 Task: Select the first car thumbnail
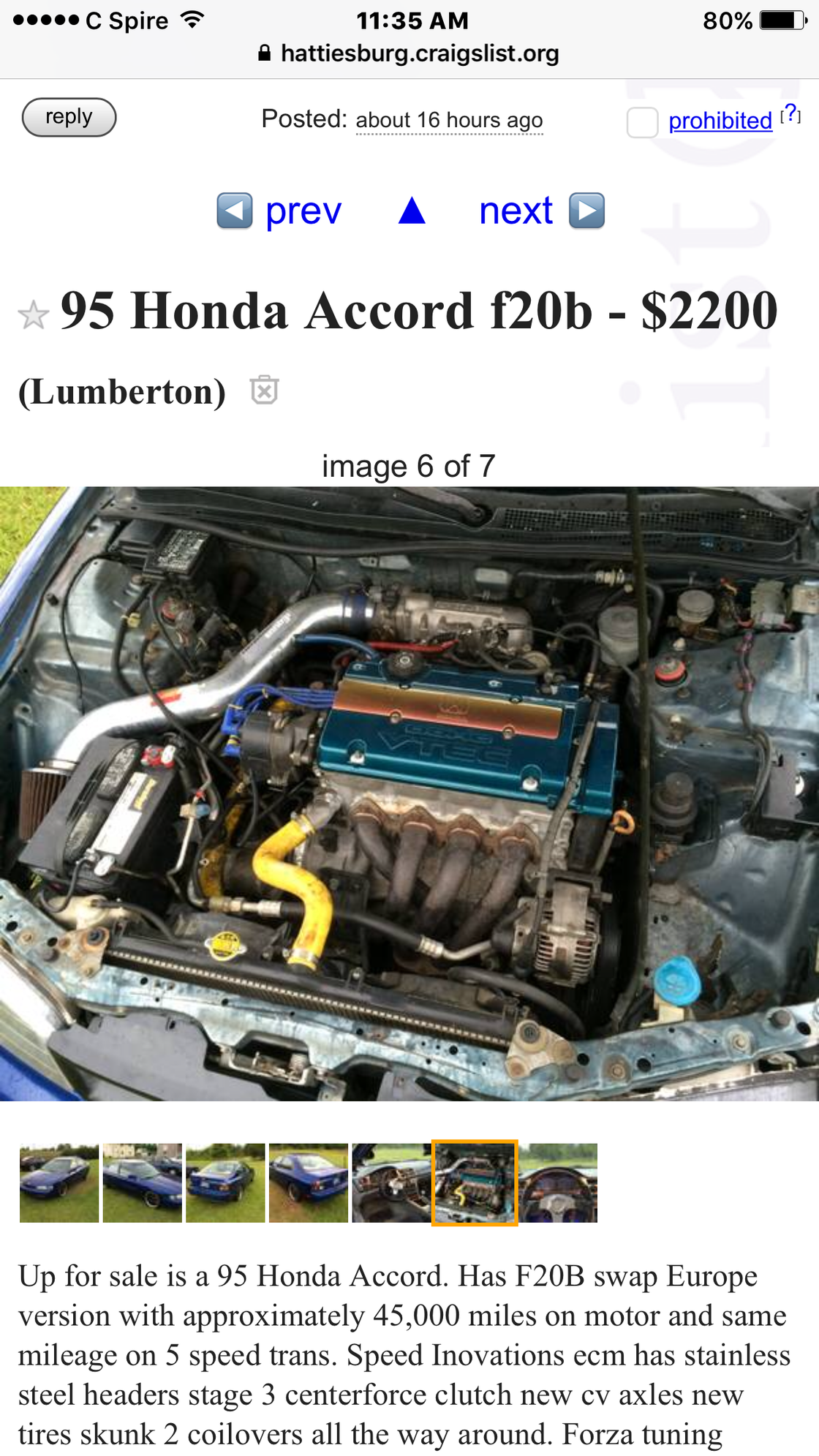pyautogui.click(x=59, y=1182)
